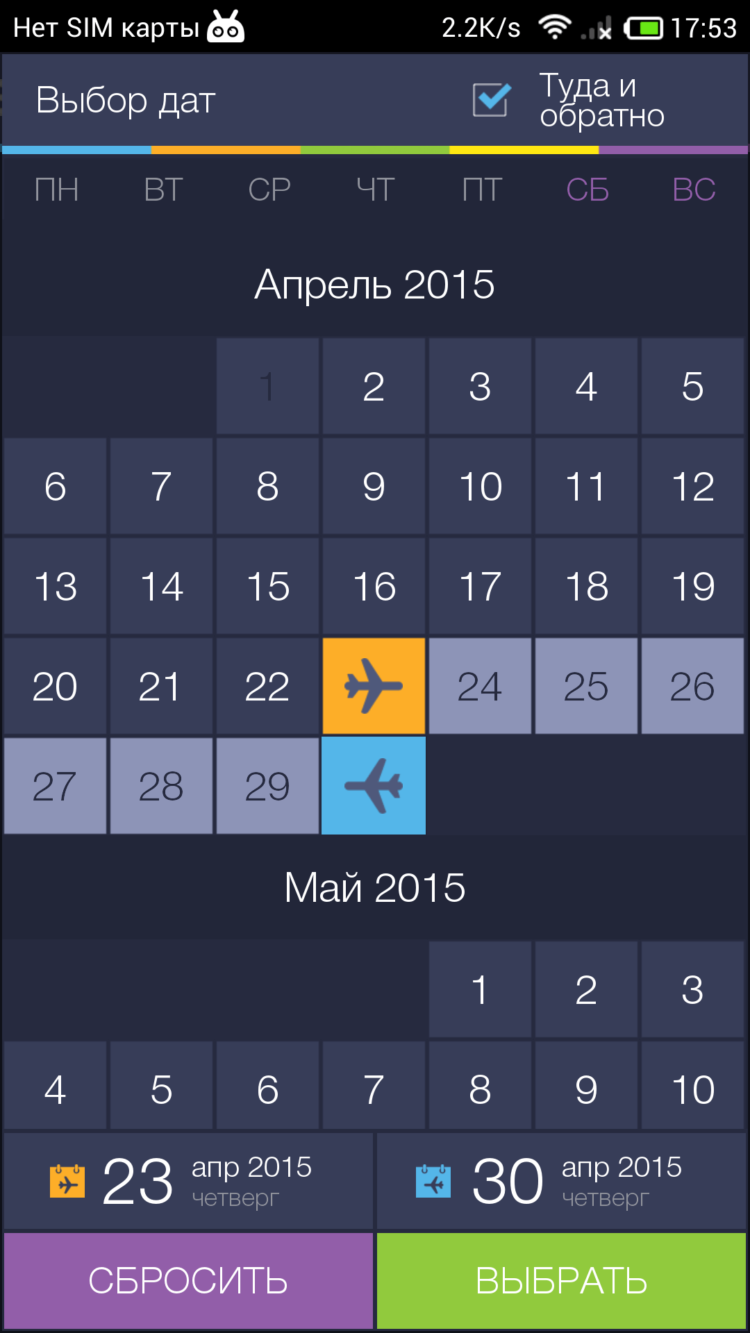Select May 7 in the calendar
The width and height of the screenshot is (750, 1333).
coord(374,1089)
